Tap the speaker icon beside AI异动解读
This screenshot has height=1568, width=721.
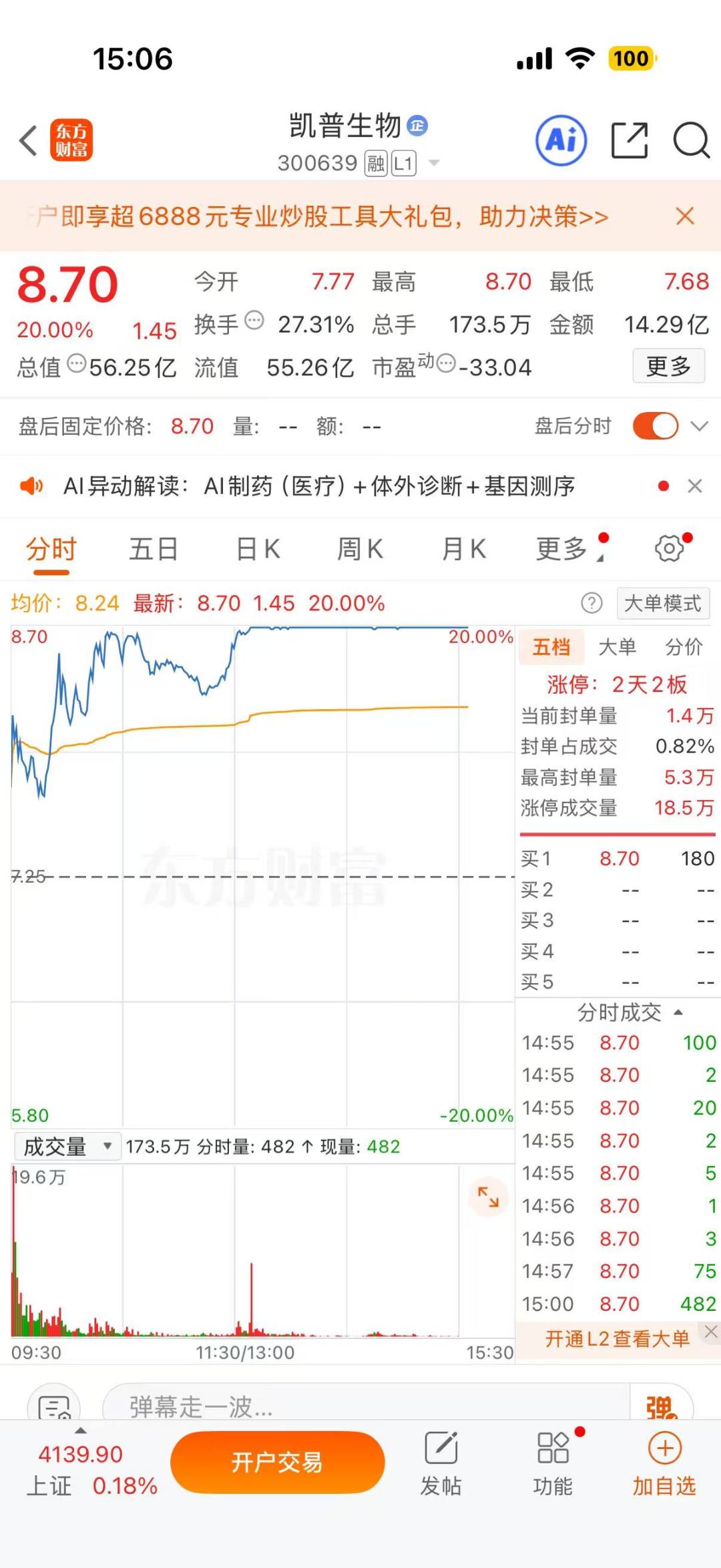click(30, 486)
